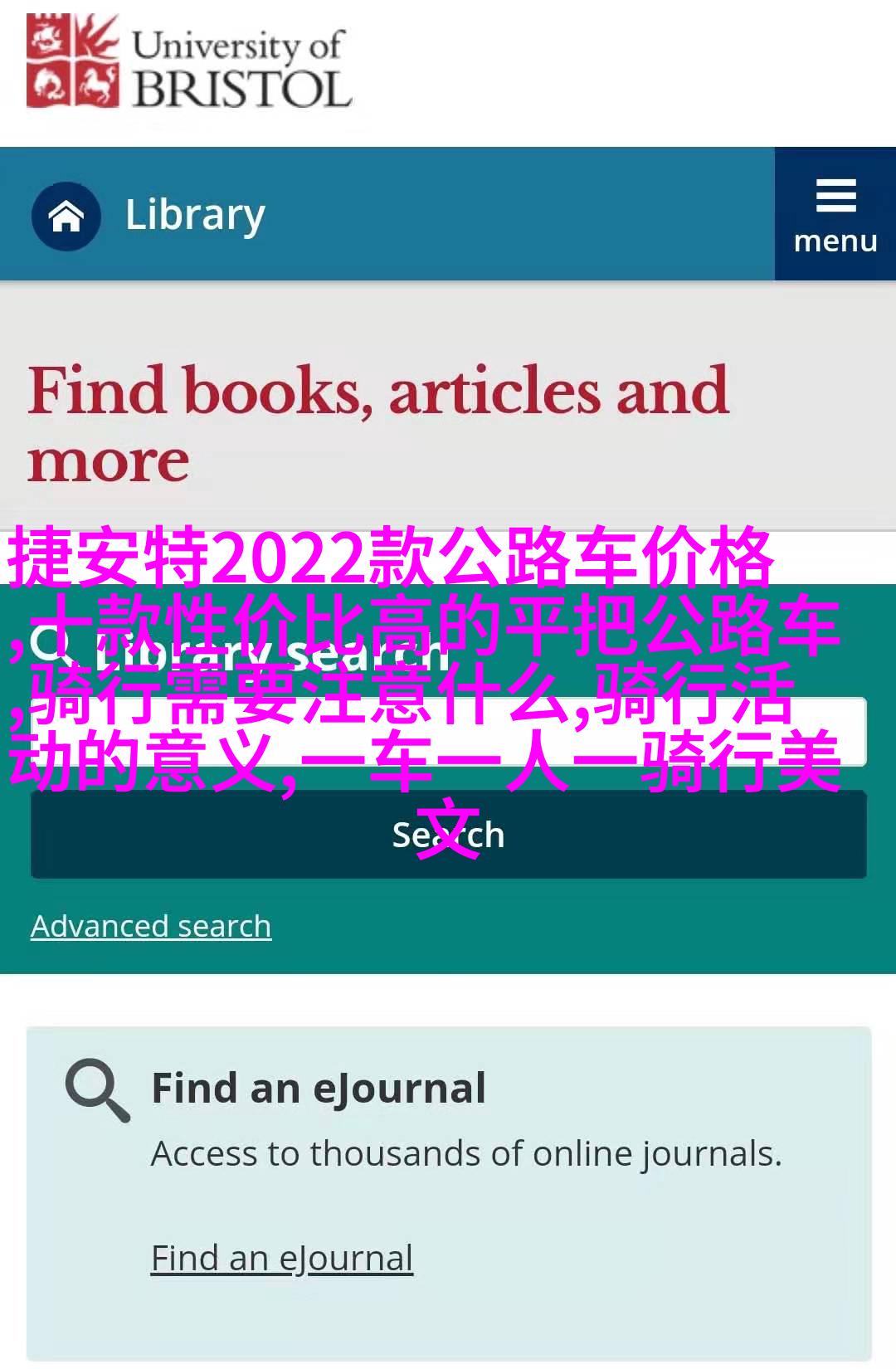
Task: Tap the Search button
Action: pos(448,835)
